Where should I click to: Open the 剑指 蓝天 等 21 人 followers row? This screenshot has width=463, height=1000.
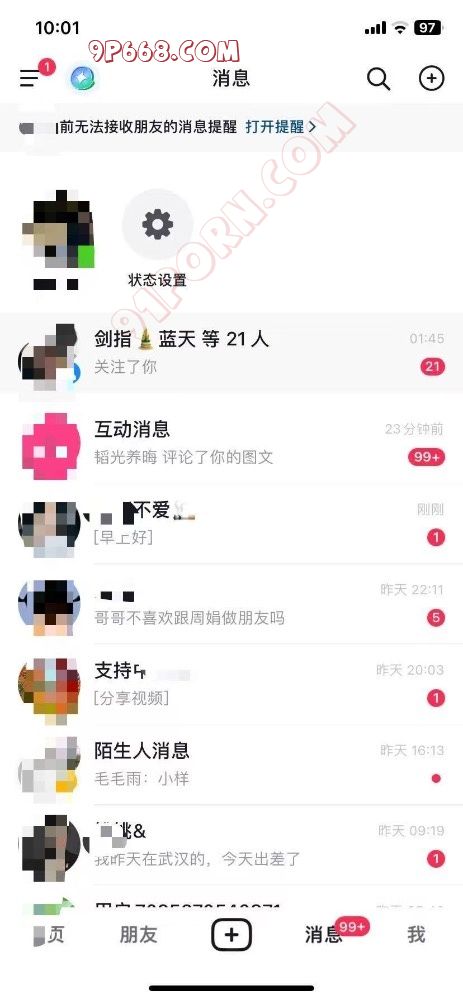point(232,353)
